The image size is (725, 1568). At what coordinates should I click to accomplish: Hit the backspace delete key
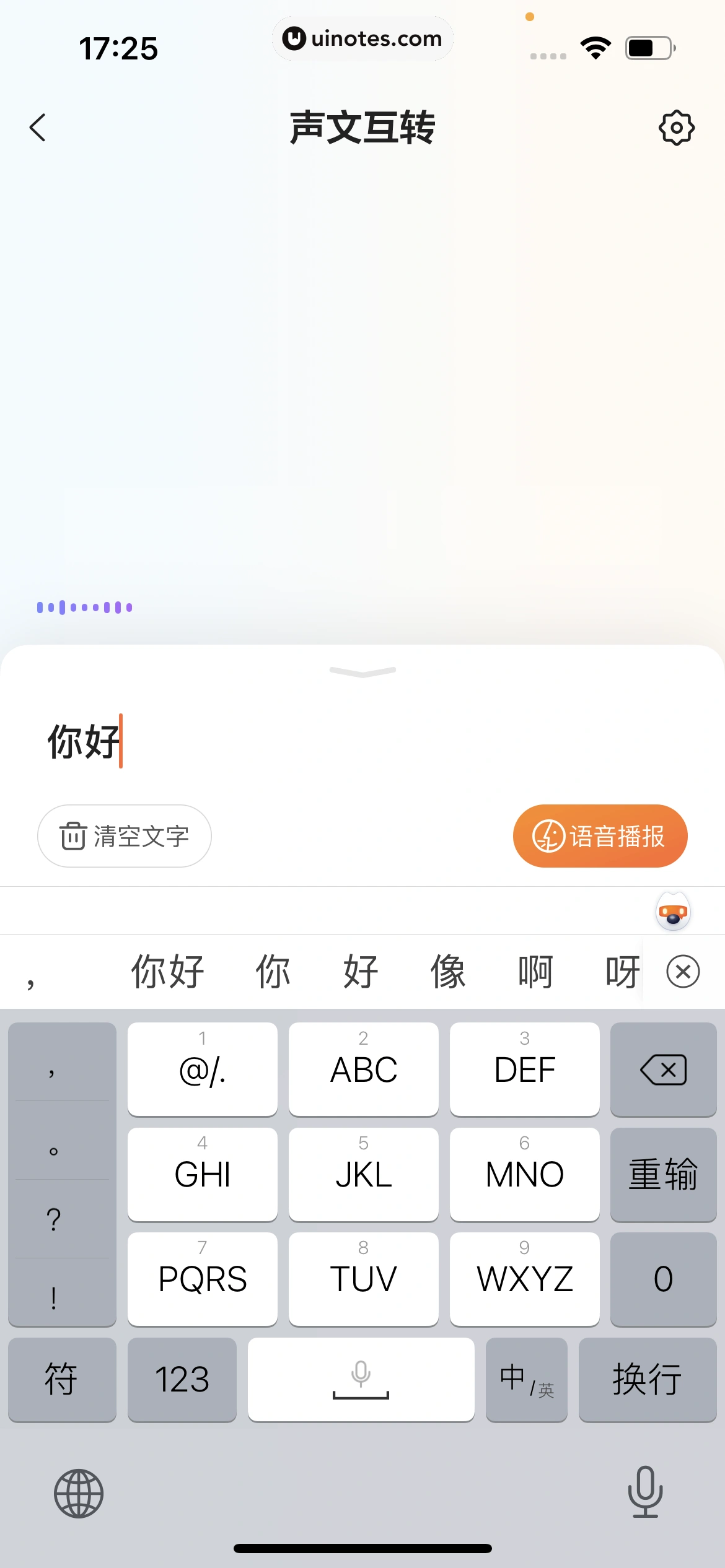point(663,1069)
